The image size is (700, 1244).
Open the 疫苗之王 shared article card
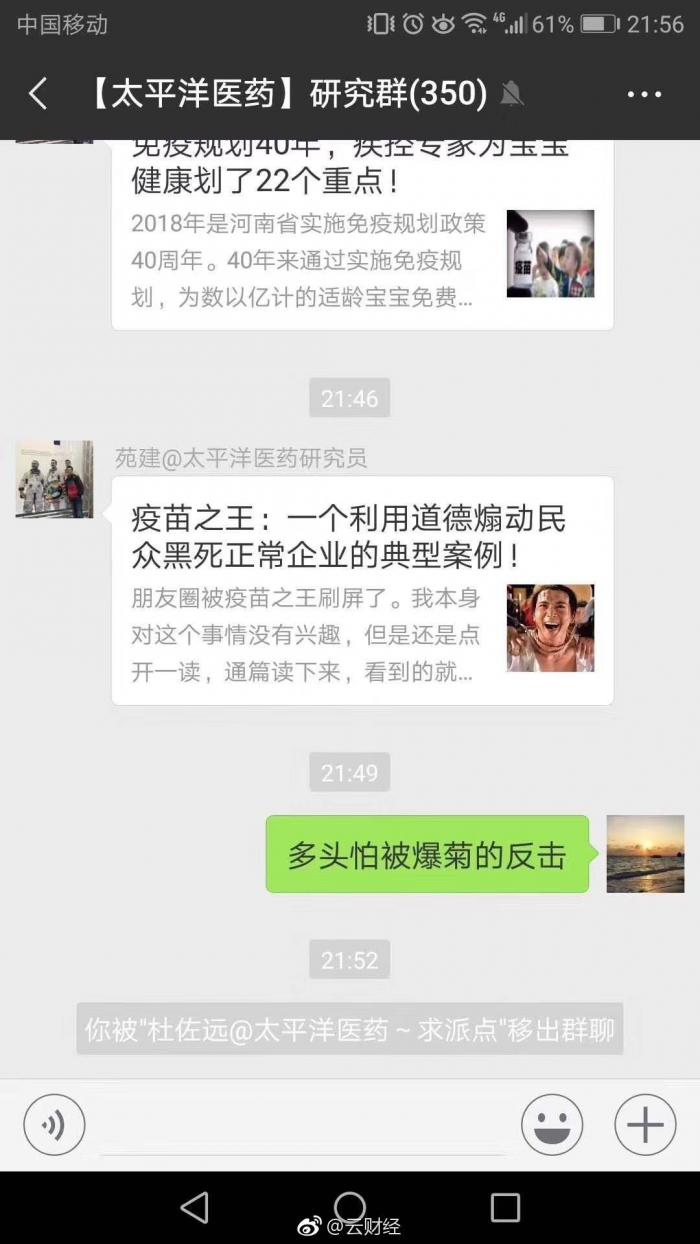click(362, 590)
